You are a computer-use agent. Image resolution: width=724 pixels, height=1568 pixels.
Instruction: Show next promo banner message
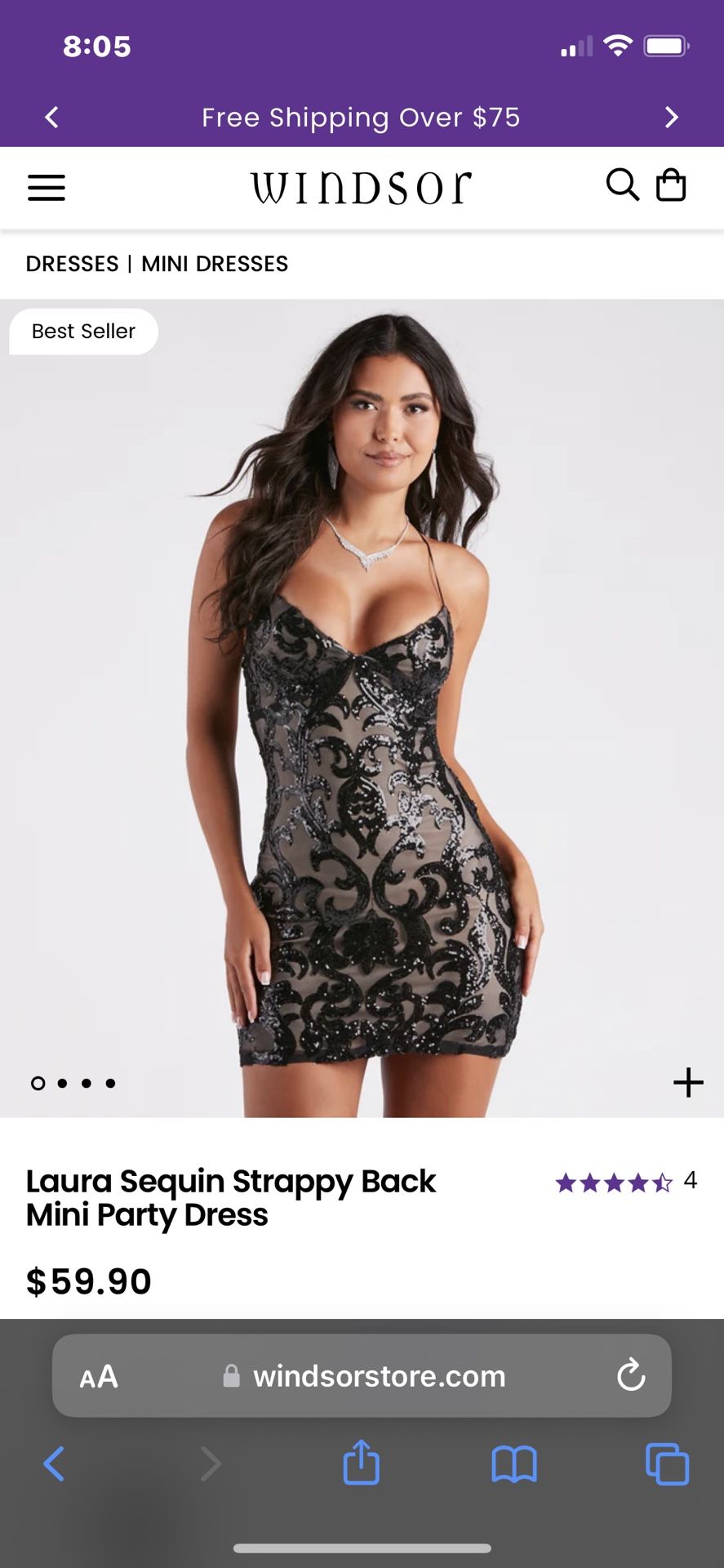click(x=672, y=117)
